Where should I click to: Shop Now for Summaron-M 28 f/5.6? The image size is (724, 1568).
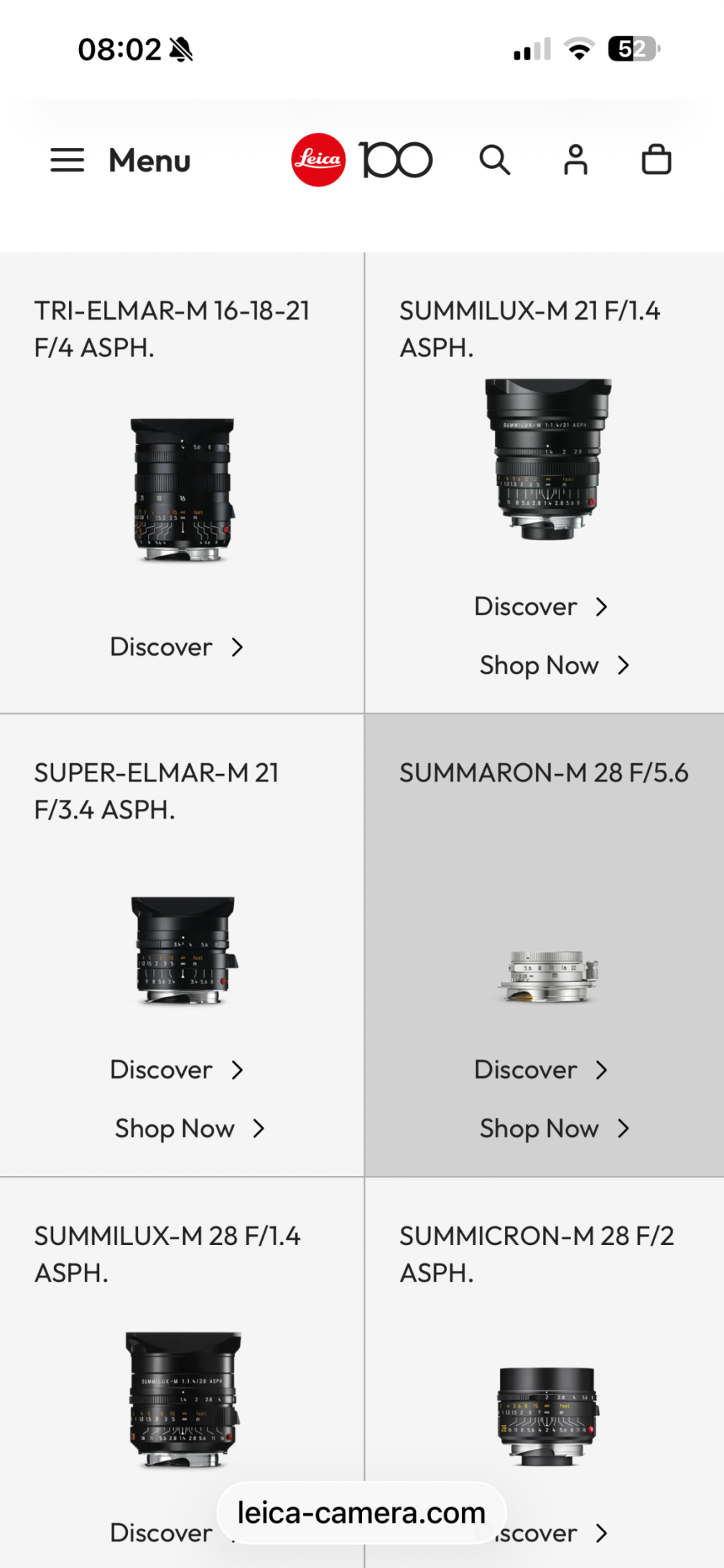554,1129
